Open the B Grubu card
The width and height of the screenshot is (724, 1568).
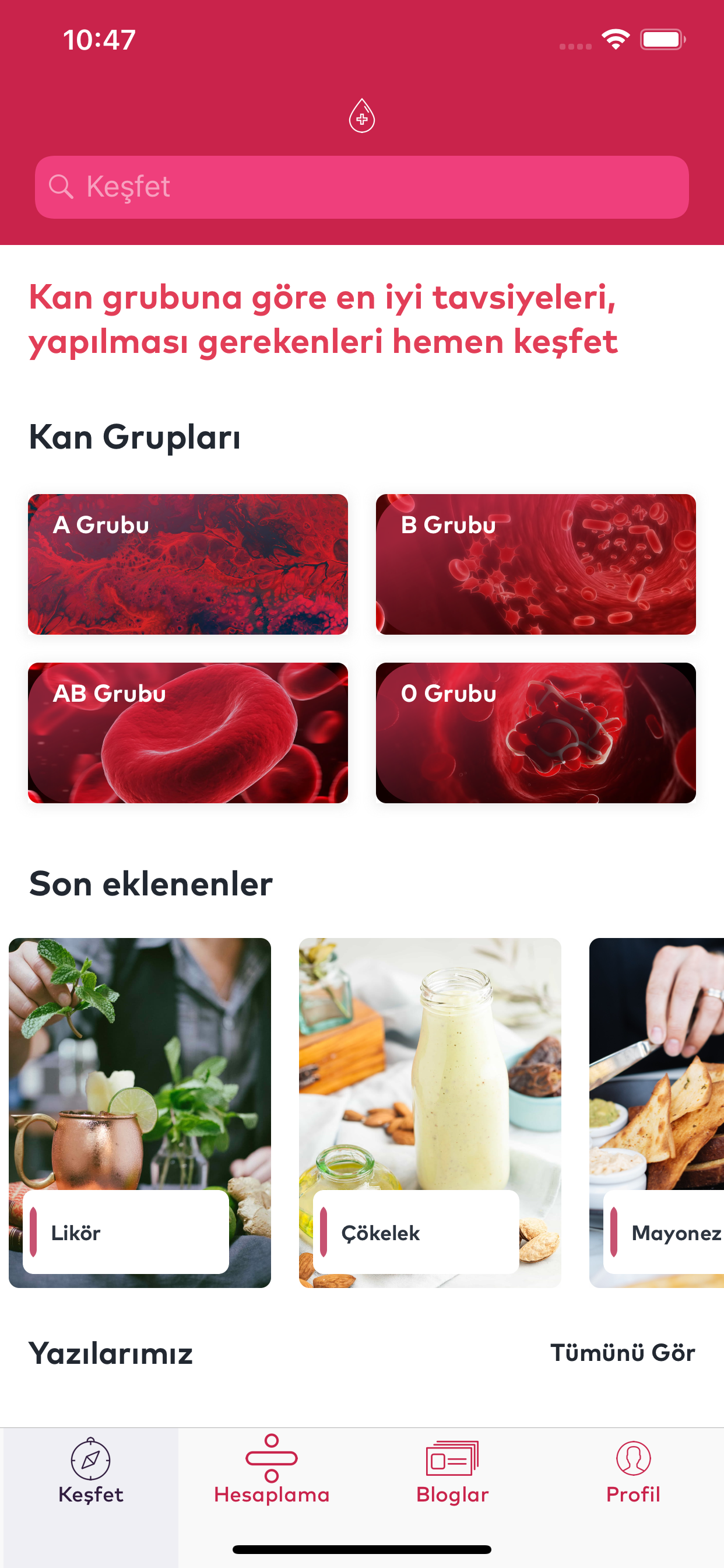click(x=537, y=563)
